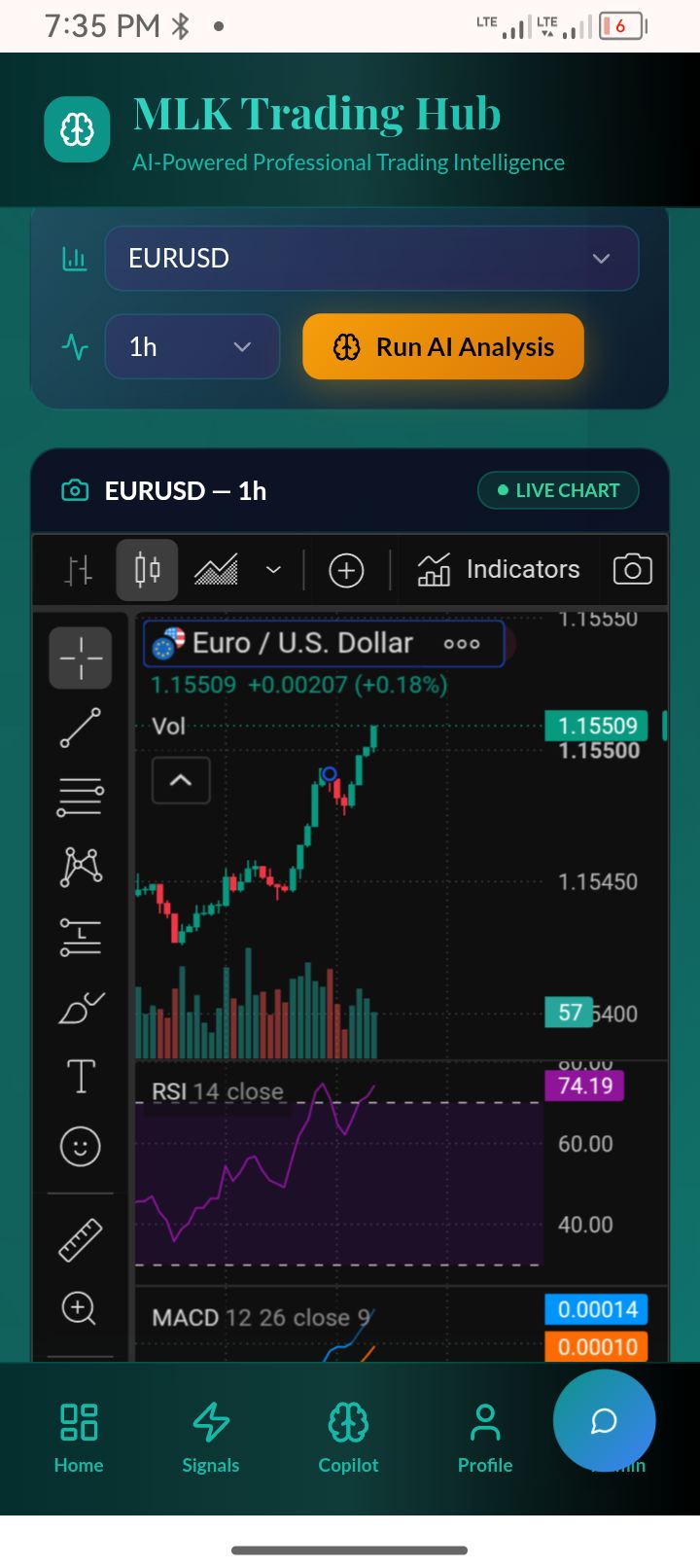Select the trend line drawing tool
Screen dimensions: 700x1568
point(81,728)
